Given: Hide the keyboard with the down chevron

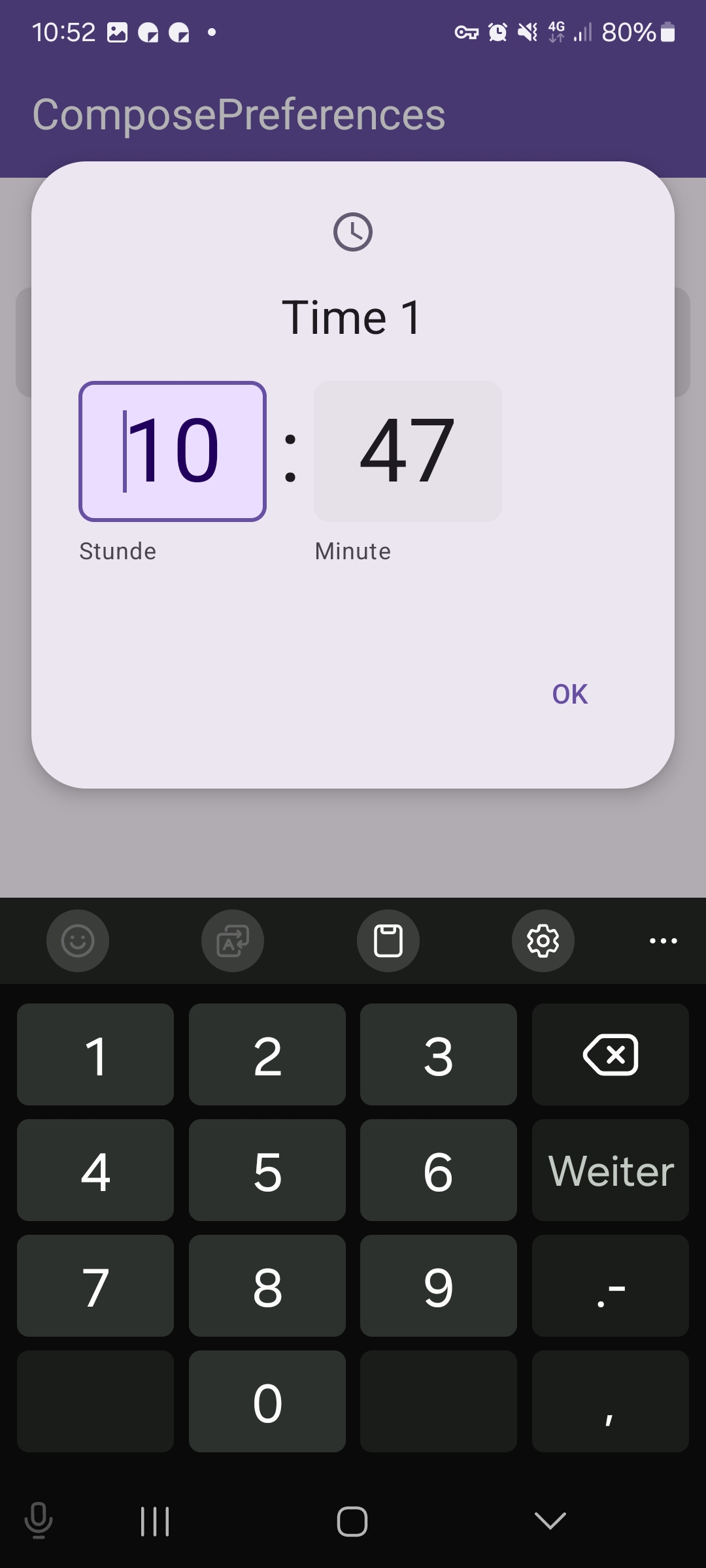Looking at the screenshot, I should tap(550, 1521).
